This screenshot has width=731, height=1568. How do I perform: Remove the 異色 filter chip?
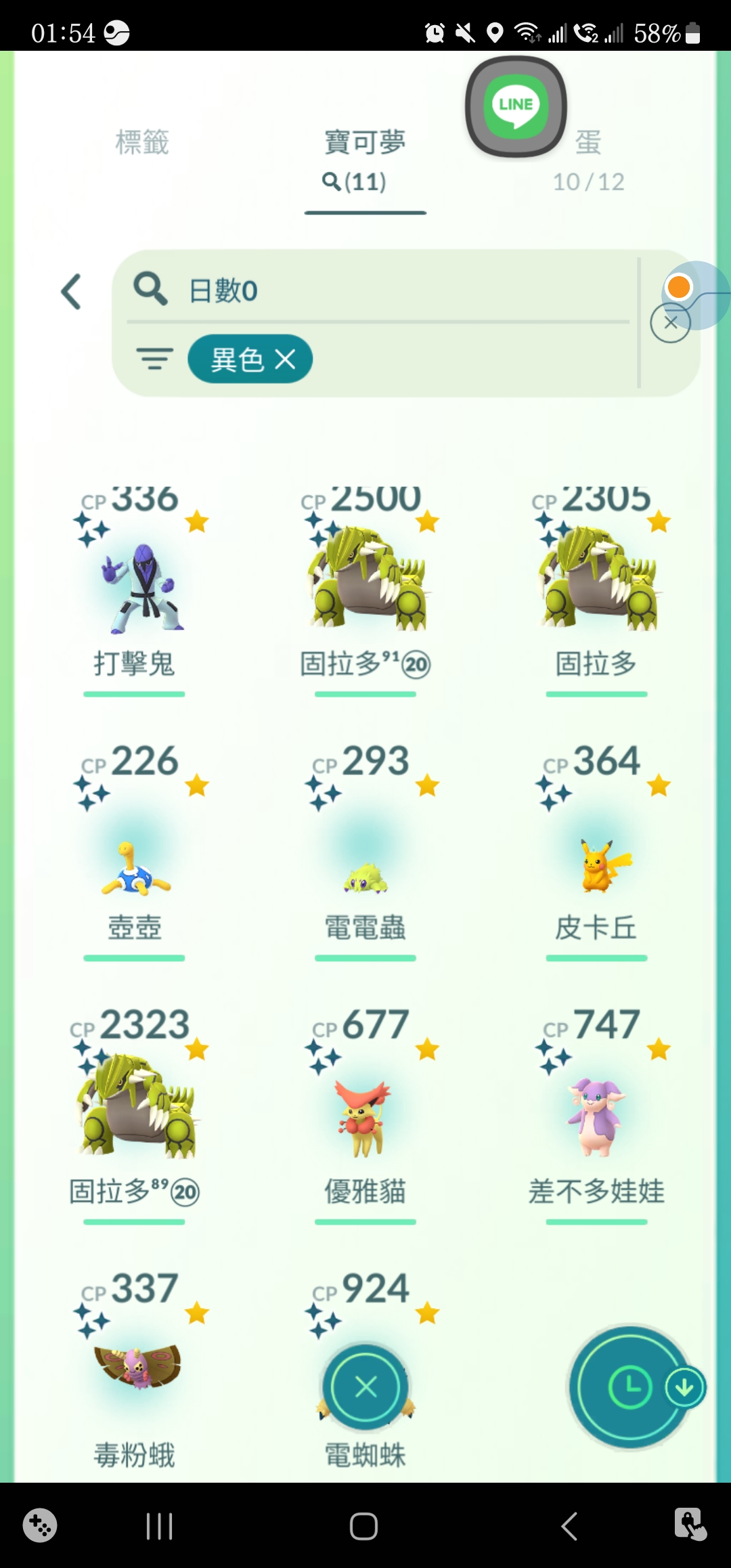coord(286,360)
